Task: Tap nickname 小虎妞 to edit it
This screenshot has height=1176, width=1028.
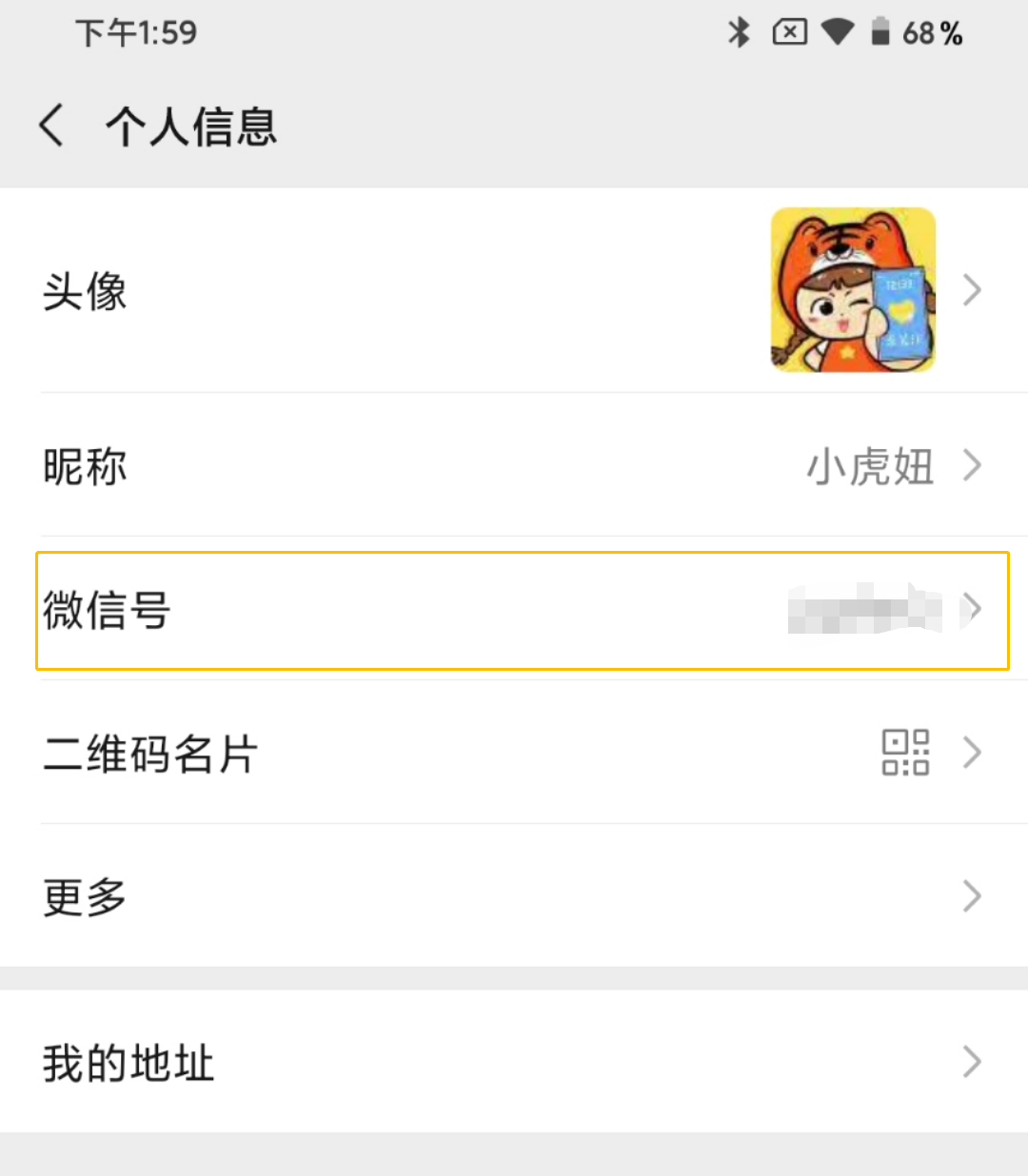Action: pos(869,466)
